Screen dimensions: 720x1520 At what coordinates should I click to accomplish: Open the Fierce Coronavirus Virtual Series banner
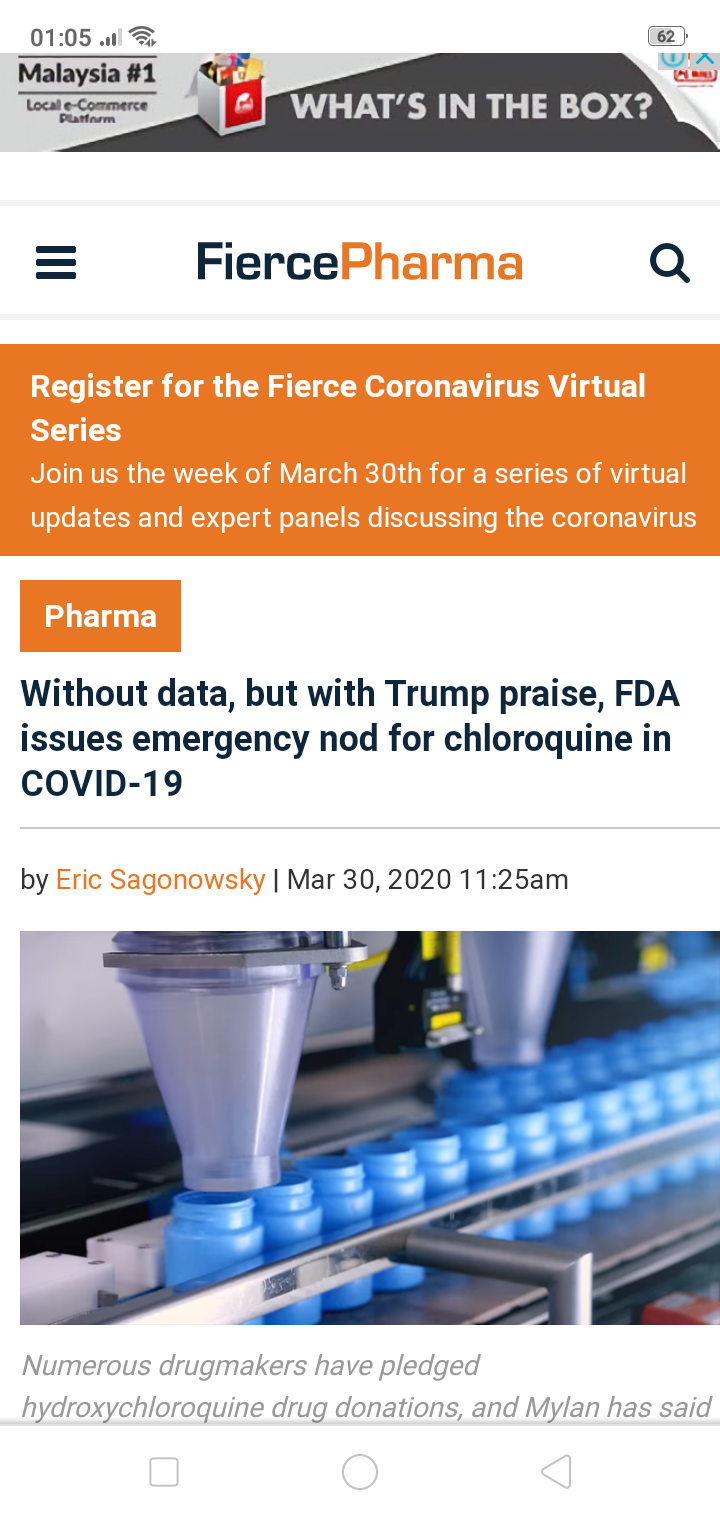point(360,450)
